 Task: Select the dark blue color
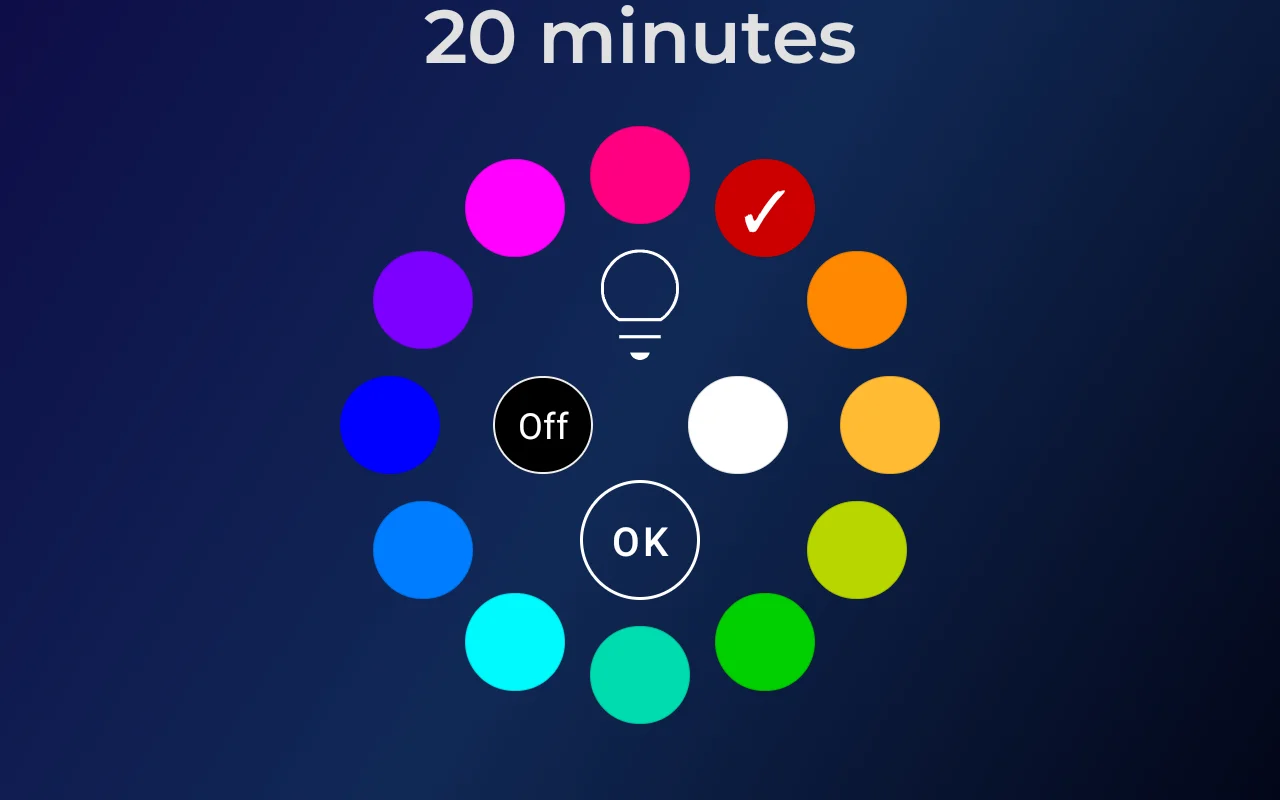click(x=390, y=425)
